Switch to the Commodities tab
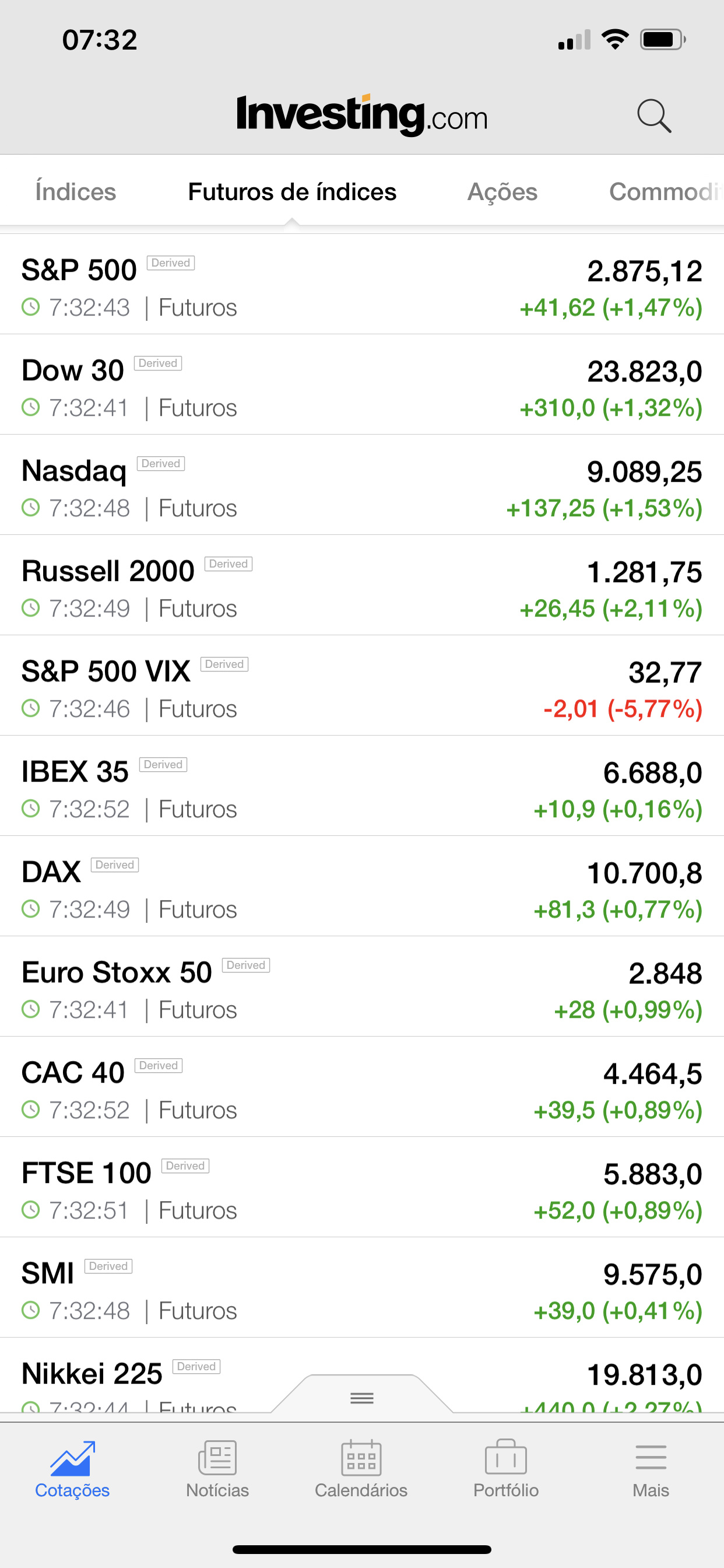Image resolution: width=724 pixels, height=1568 pixels. click(x=666, y=192)
